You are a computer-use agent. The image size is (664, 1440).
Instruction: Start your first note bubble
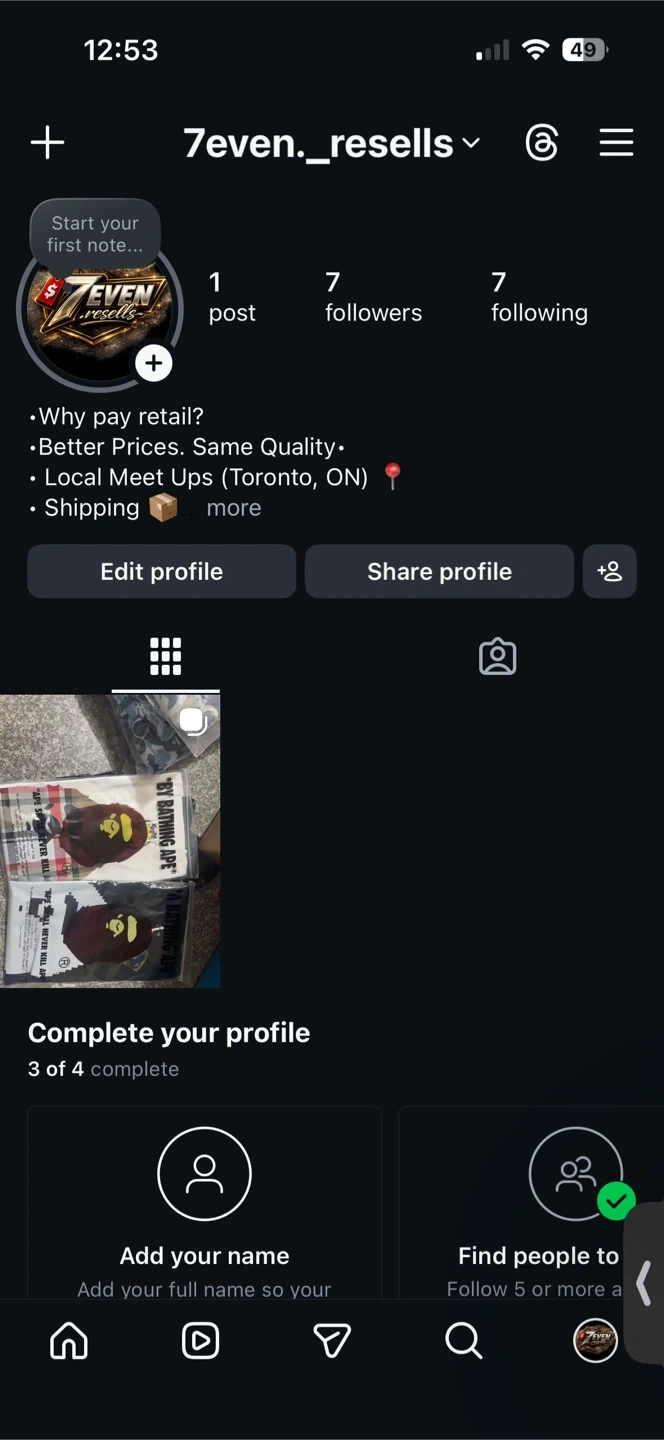[x=95, y=234]
